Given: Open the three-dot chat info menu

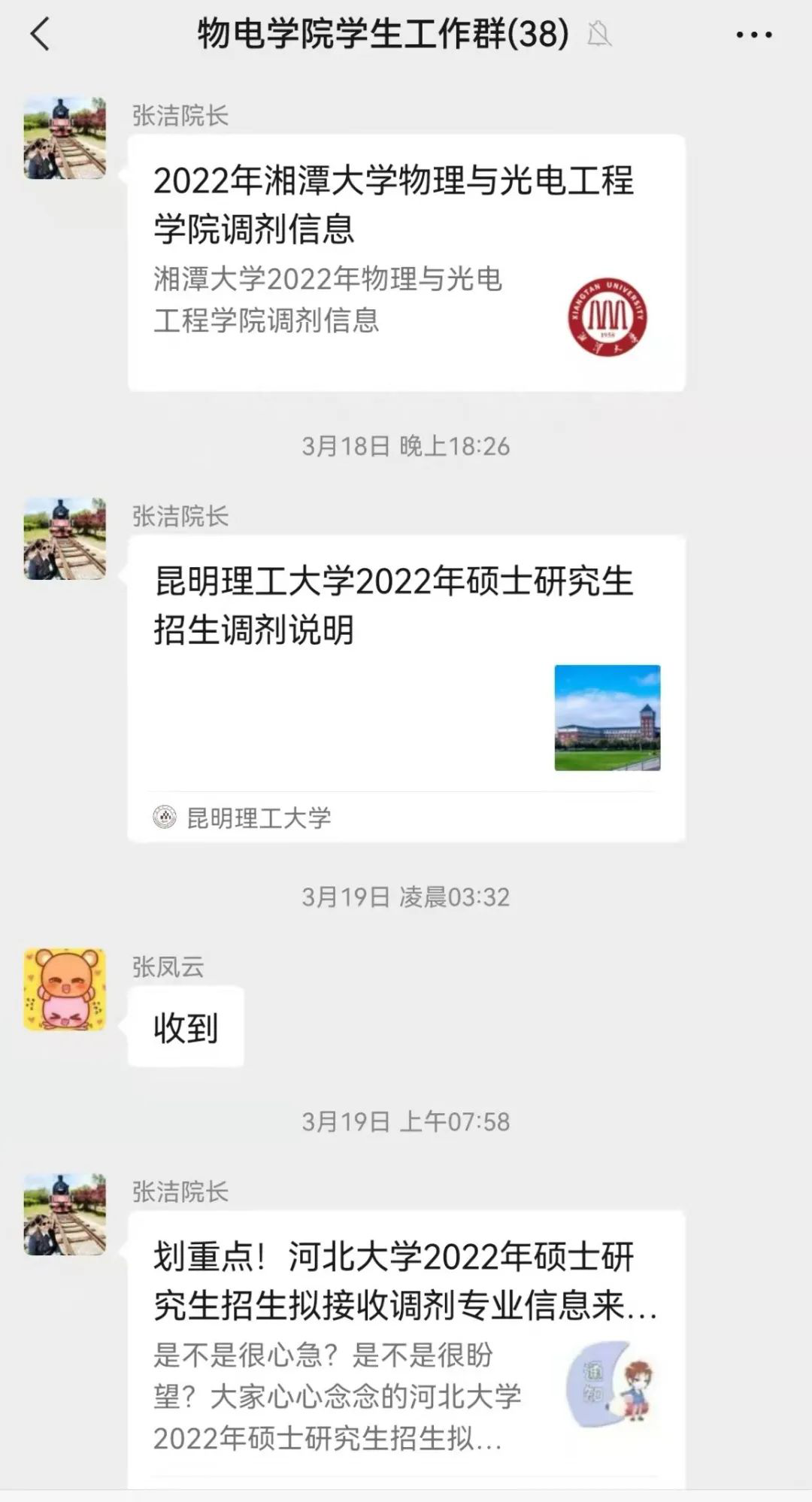Looking at the screenshot, I should pos(753,35).
